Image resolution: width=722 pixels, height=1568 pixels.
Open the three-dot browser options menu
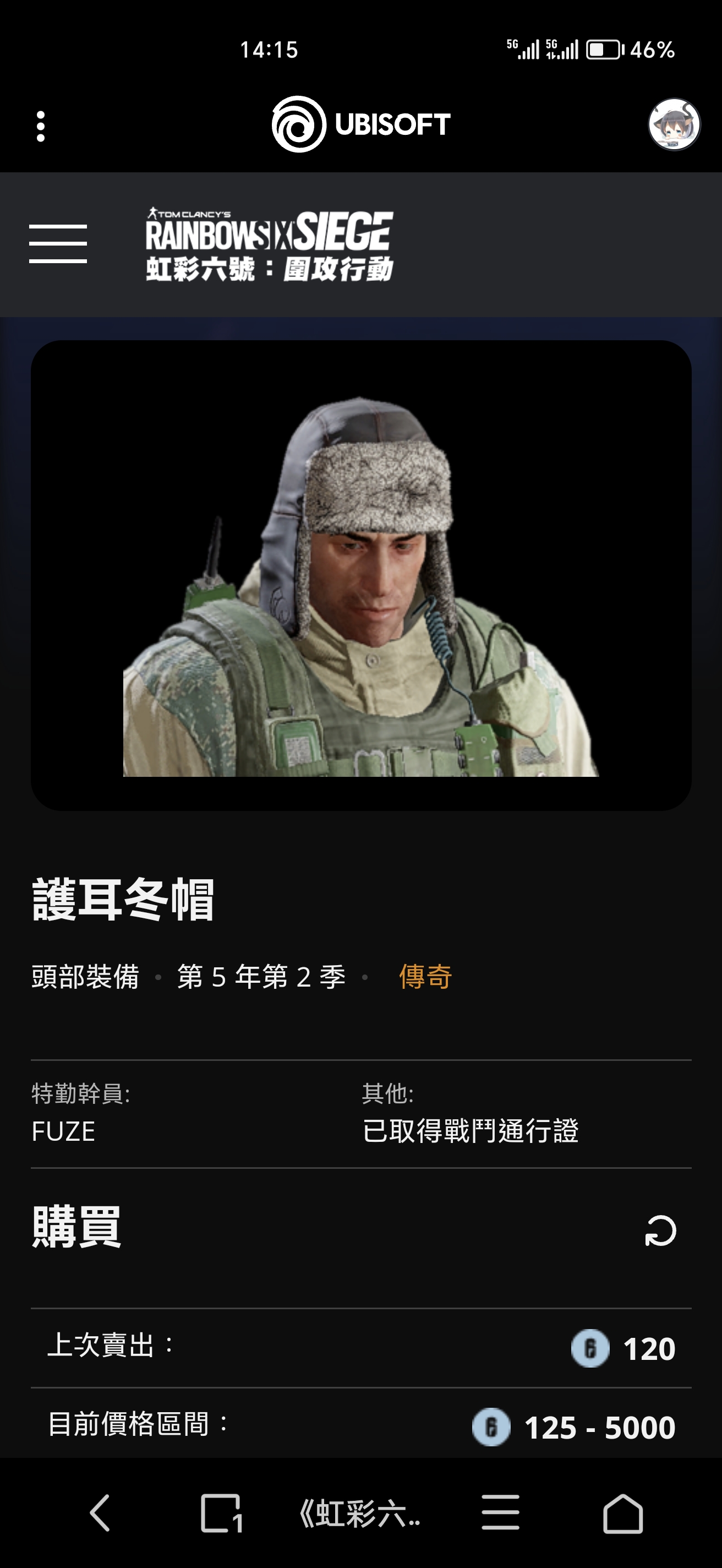tap(41, 124)
